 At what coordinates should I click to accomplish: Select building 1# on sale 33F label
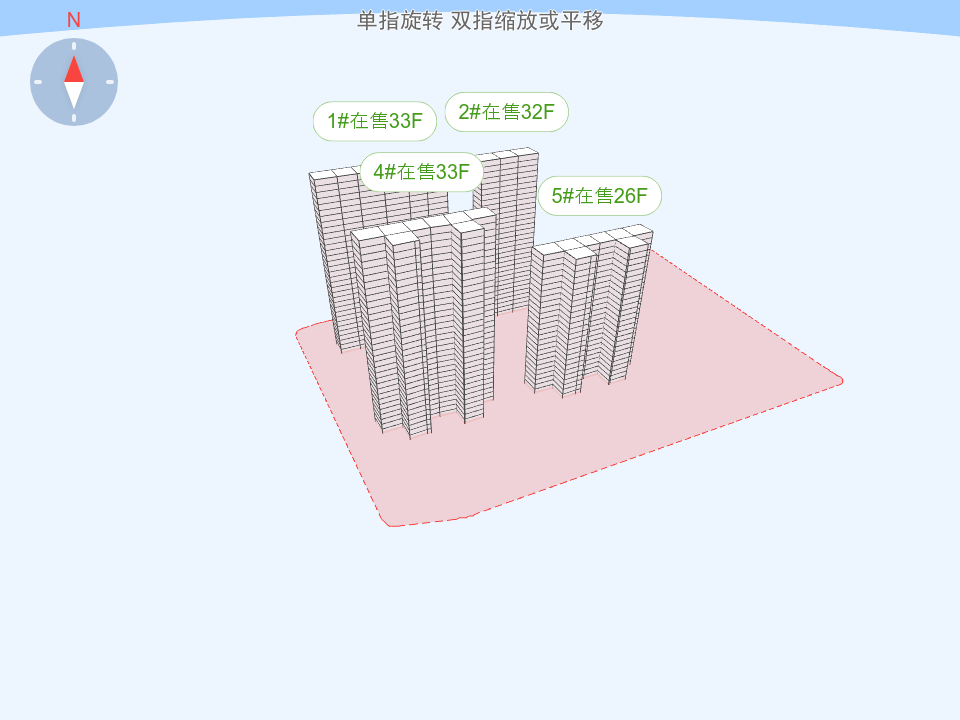click(x=375, y=121)
